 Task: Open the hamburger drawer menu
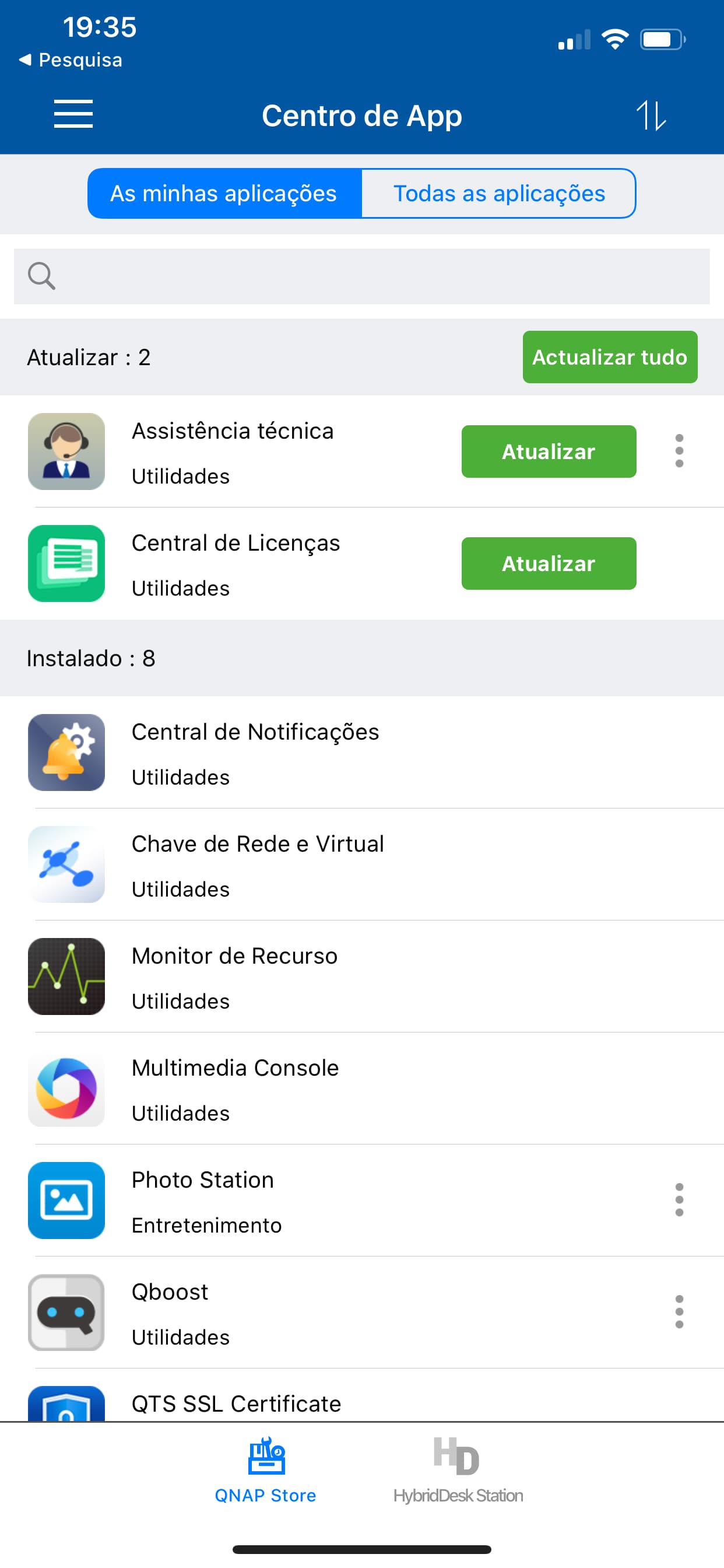coord(73,114)
